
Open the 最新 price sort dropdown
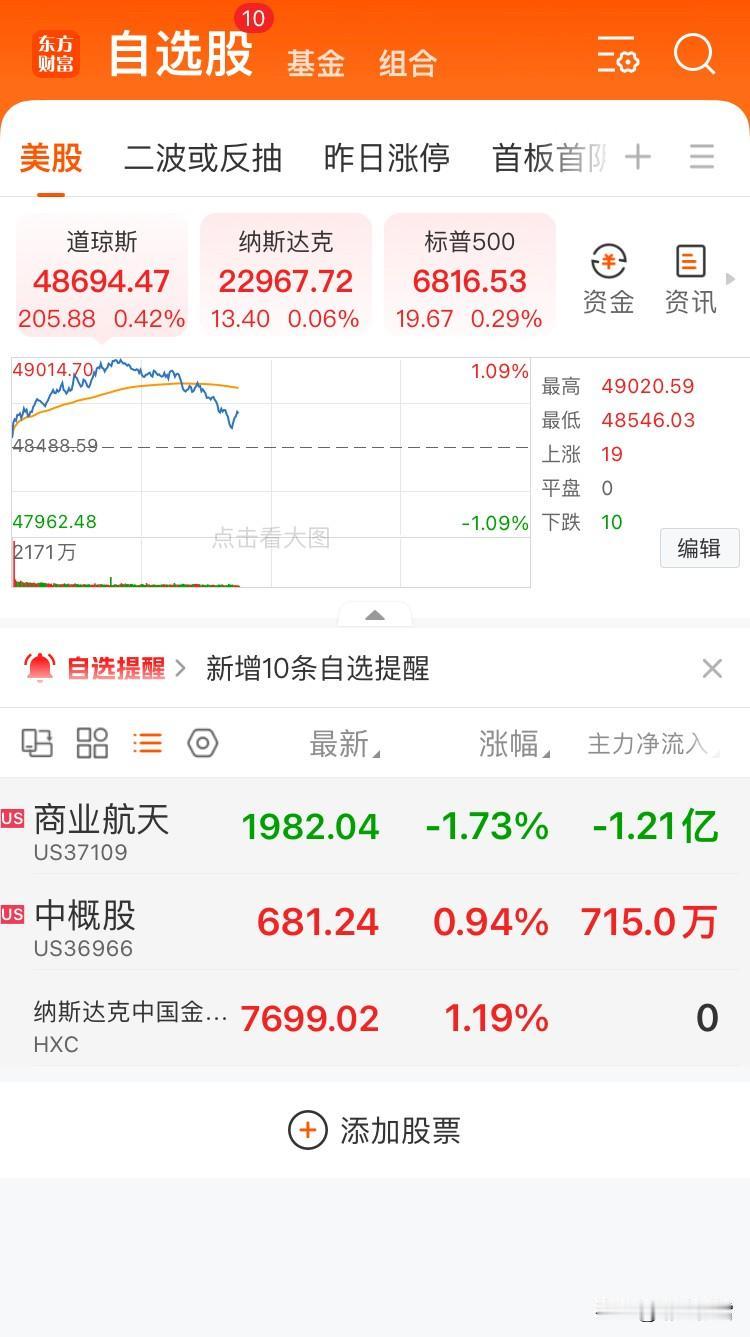[x=344, y=746]
